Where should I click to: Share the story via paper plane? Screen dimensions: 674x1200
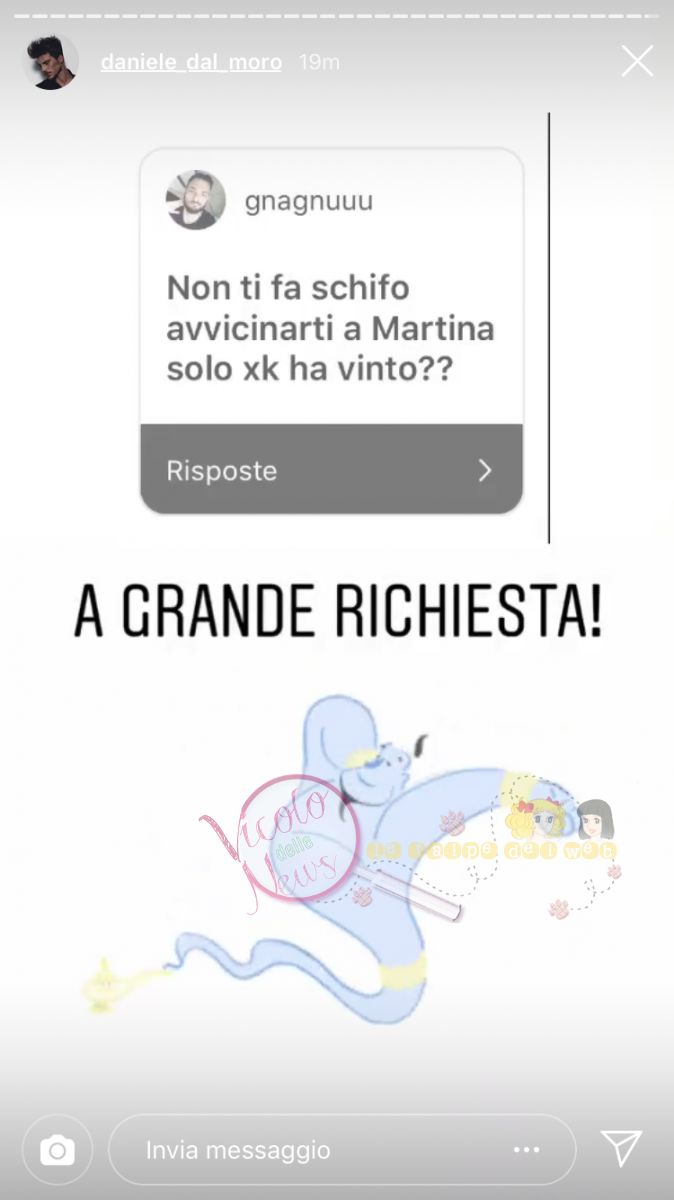click(621, 1149)
